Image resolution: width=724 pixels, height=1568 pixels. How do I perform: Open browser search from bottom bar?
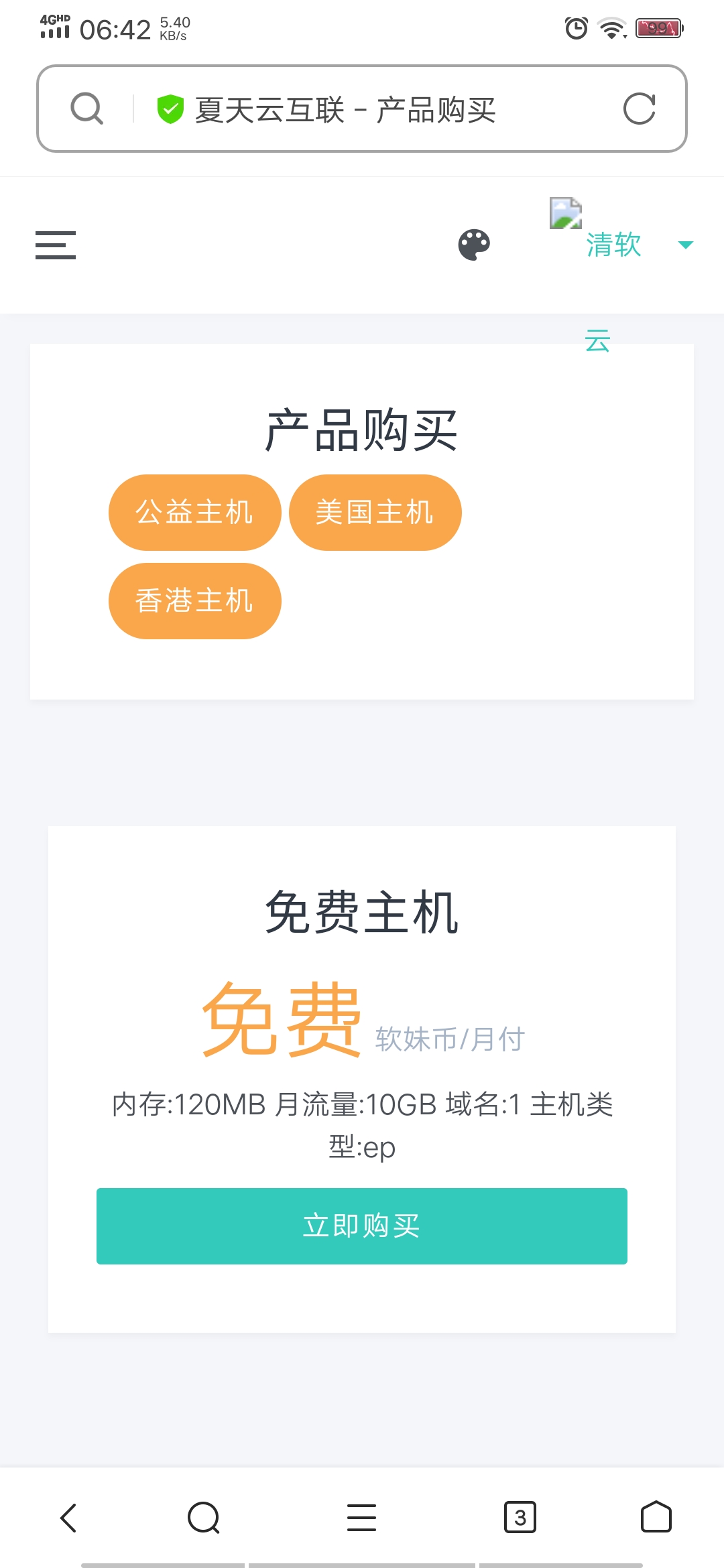[204, 1518]
